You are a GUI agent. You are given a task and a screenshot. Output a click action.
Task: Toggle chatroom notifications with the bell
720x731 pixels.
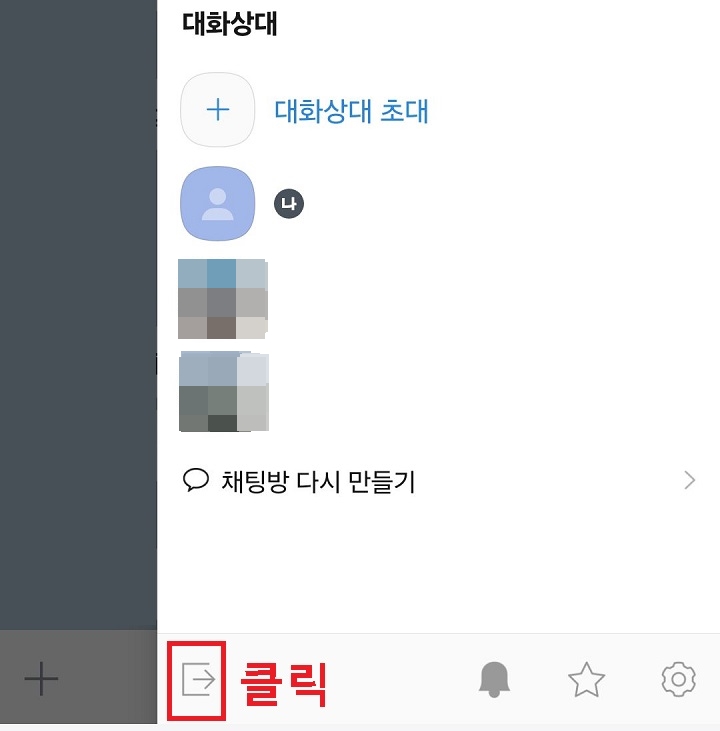[x=494, y=679]
